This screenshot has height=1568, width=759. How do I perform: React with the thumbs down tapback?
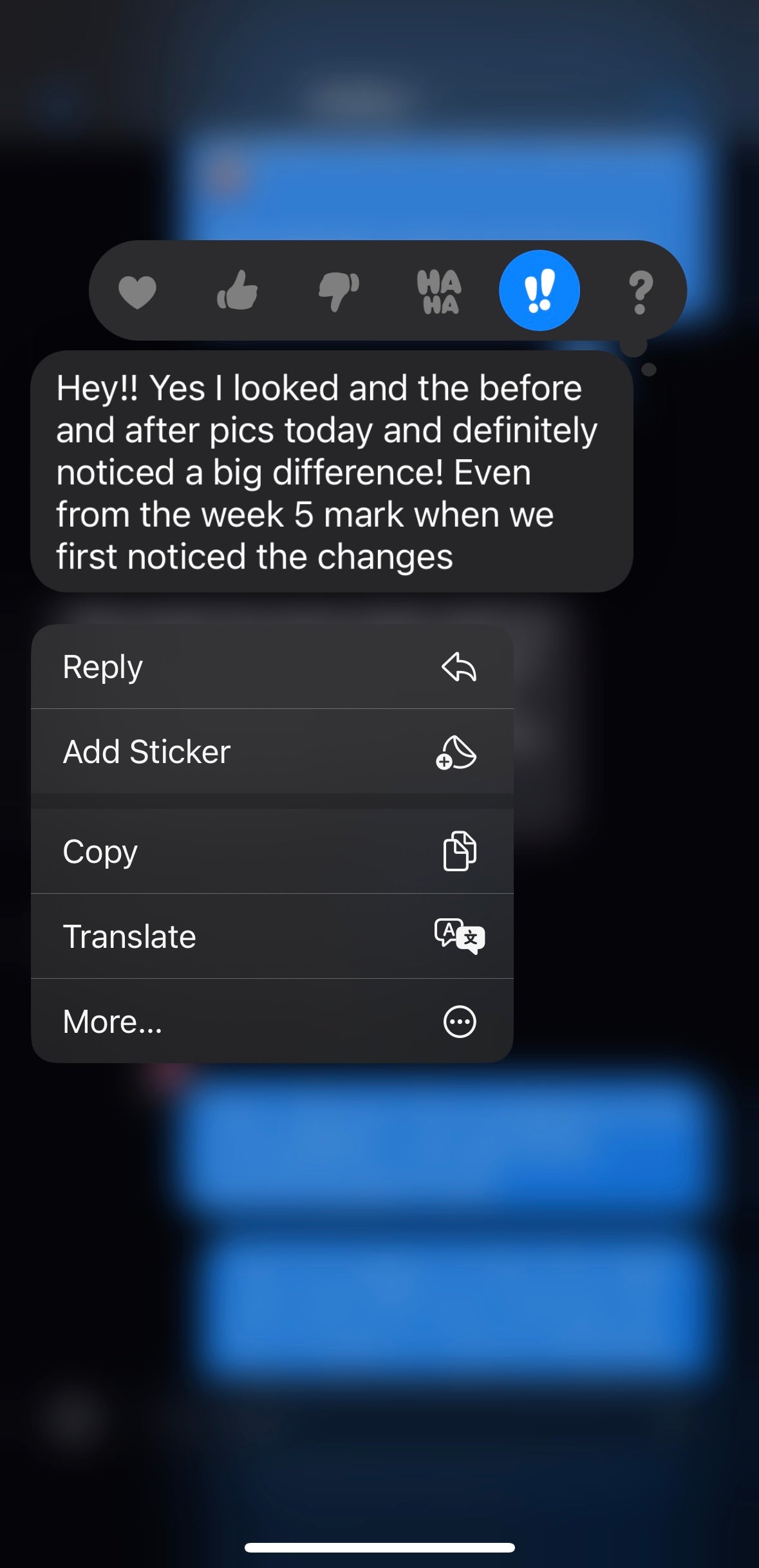coord(339,292)
